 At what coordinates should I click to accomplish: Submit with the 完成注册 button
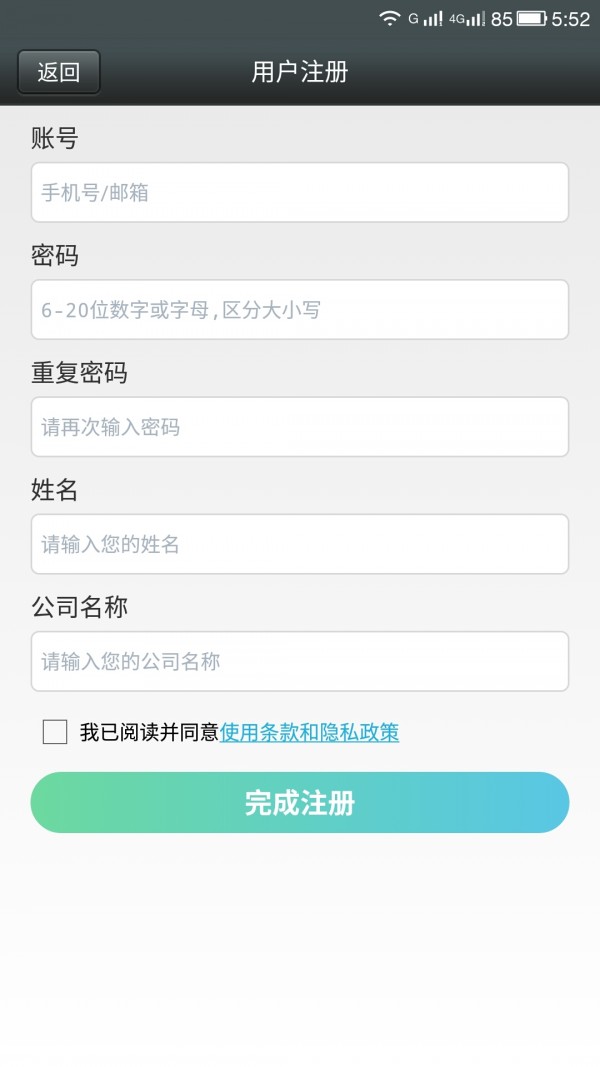click(300, 802)
